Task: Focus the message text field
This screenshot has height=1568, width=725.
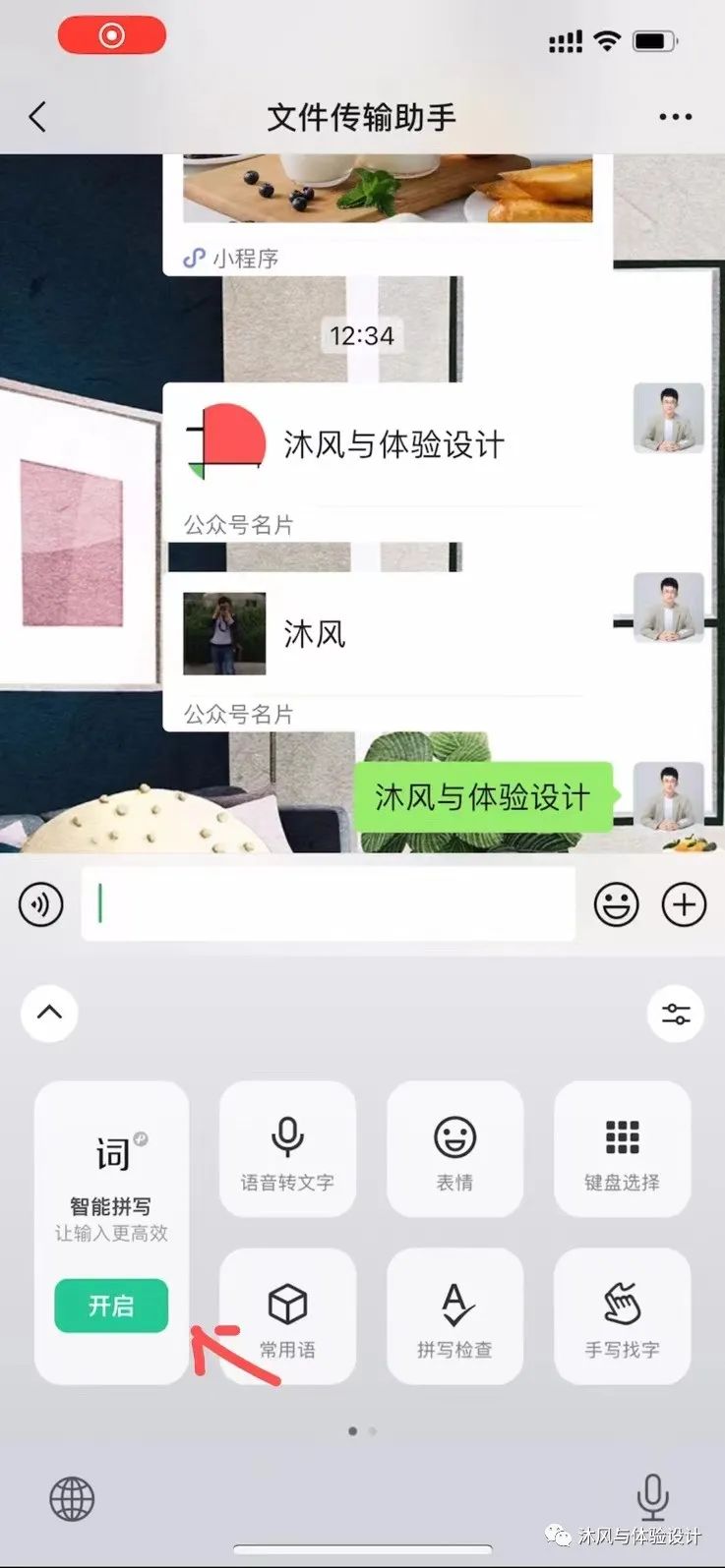Action: pos(328,904)
